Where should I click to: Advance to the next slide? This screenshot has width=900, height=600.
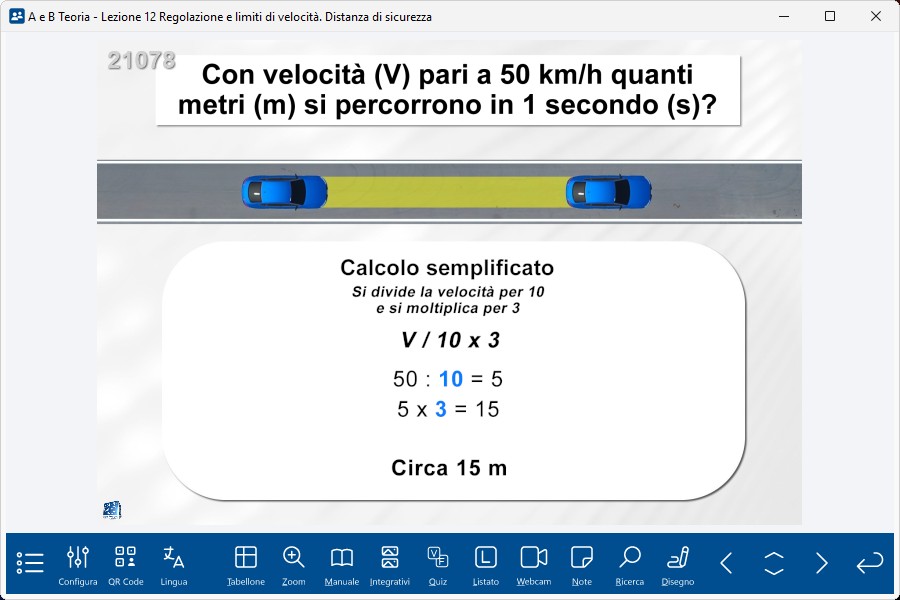click(822, 563)
